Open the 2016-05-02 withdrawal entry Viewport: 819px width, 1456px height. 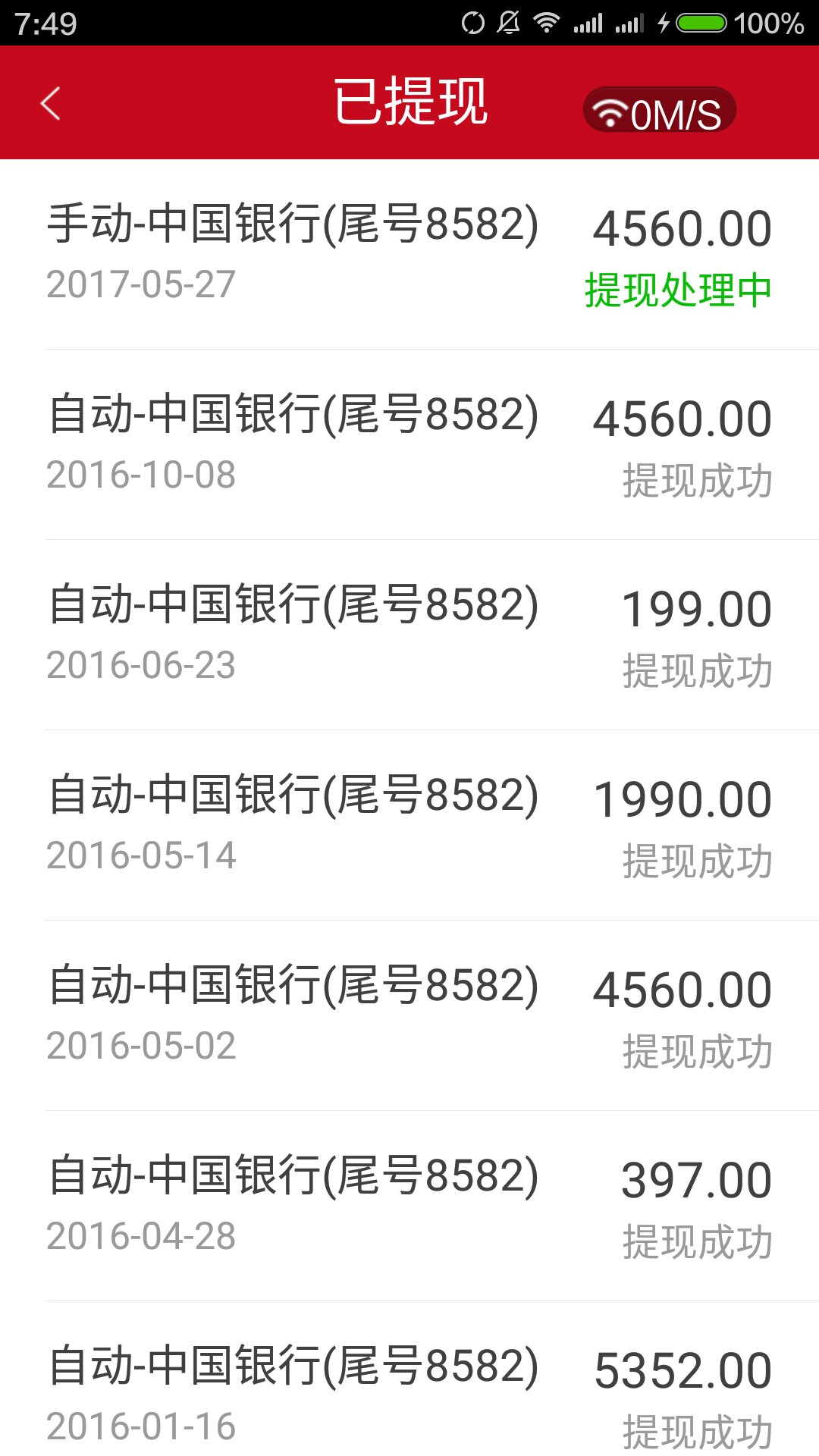tap(409, 1016)
